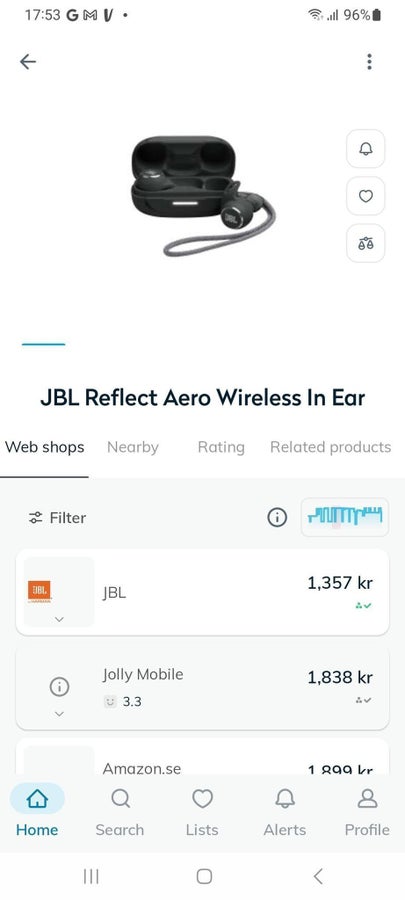
Task: Go to the Search tab
Action: (x=119, y=813)
